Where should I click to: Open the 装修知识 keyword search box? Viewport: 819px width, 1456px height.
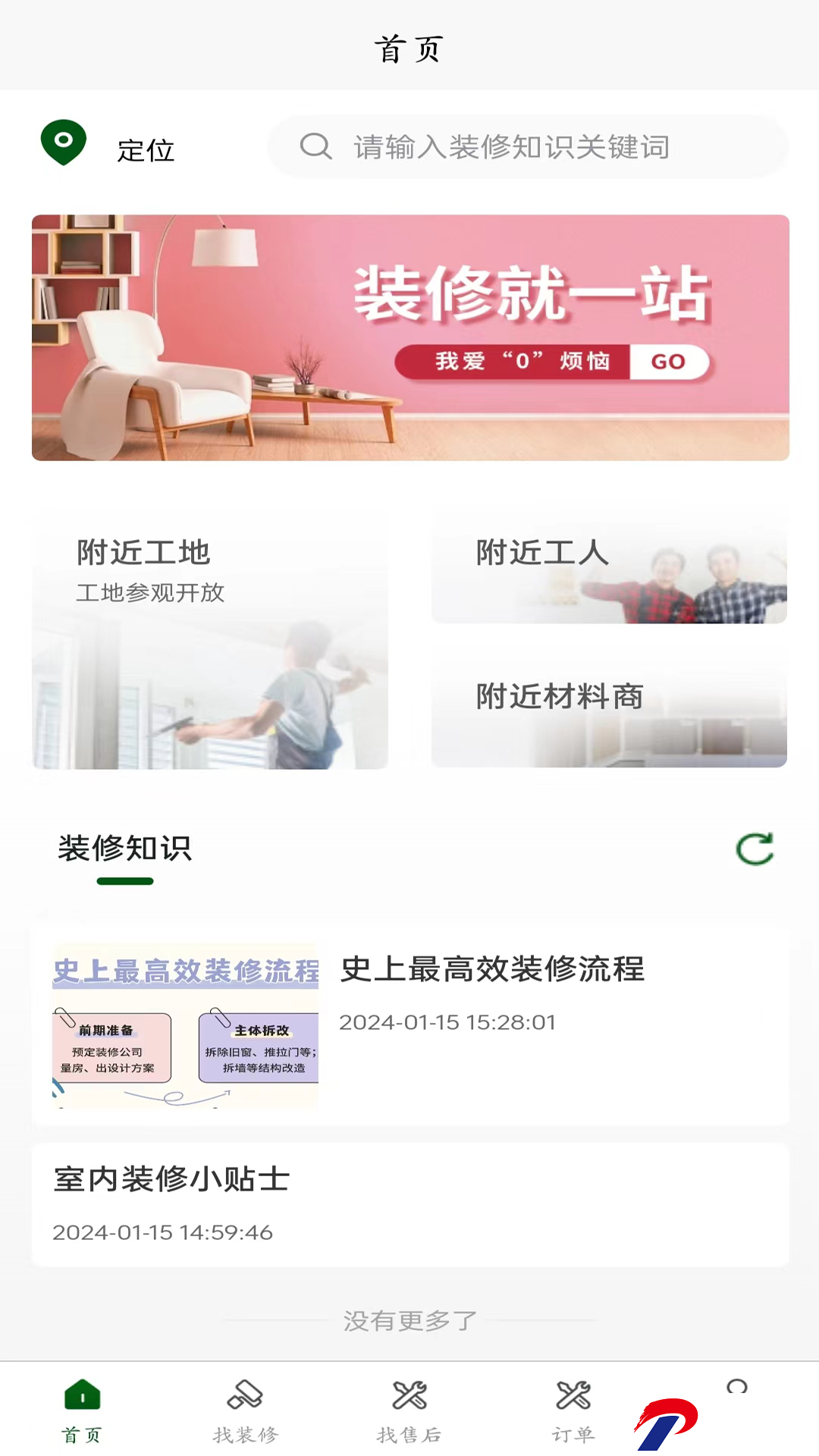tap(528, 147)
